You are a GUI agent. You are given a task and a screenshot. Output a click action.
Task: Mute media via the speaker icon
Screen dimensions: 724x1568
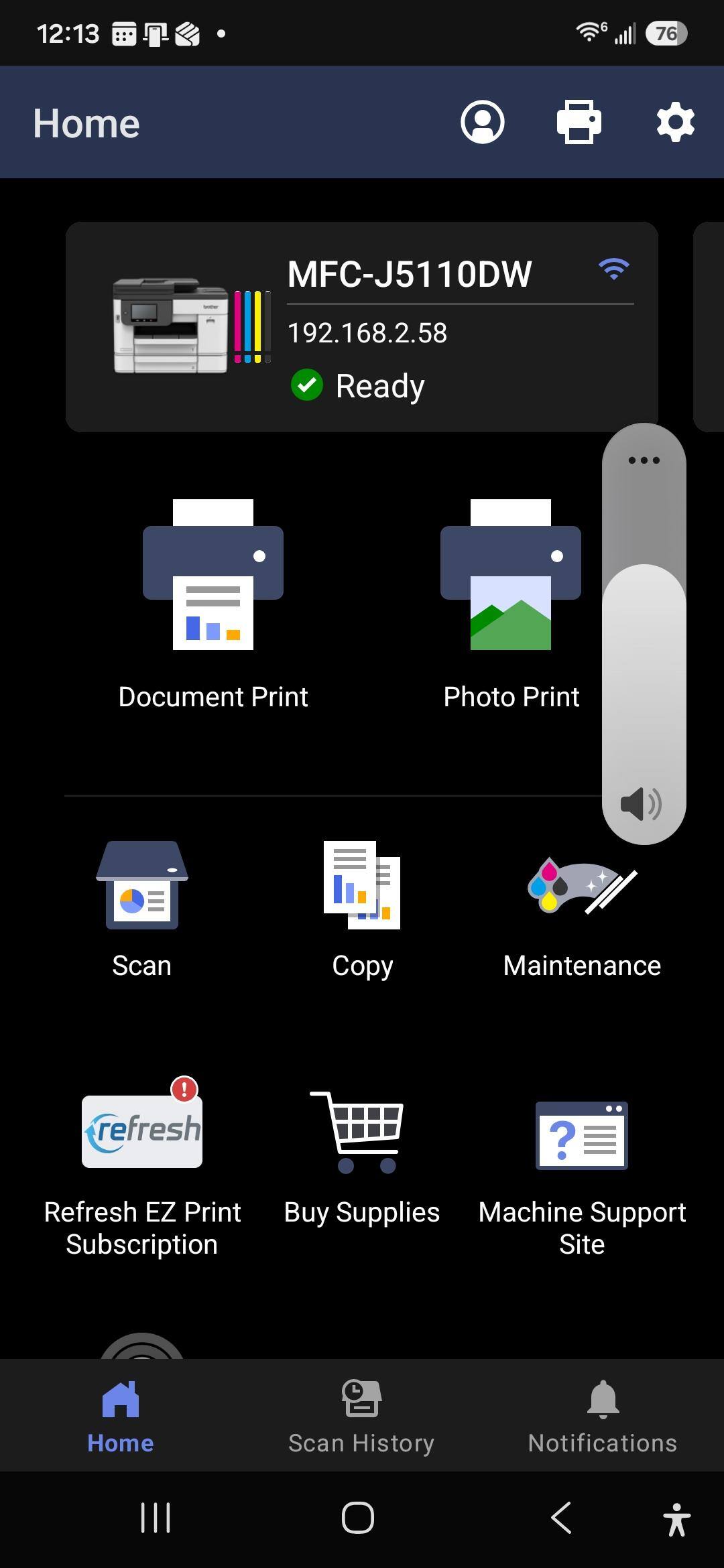click(642, 803)
